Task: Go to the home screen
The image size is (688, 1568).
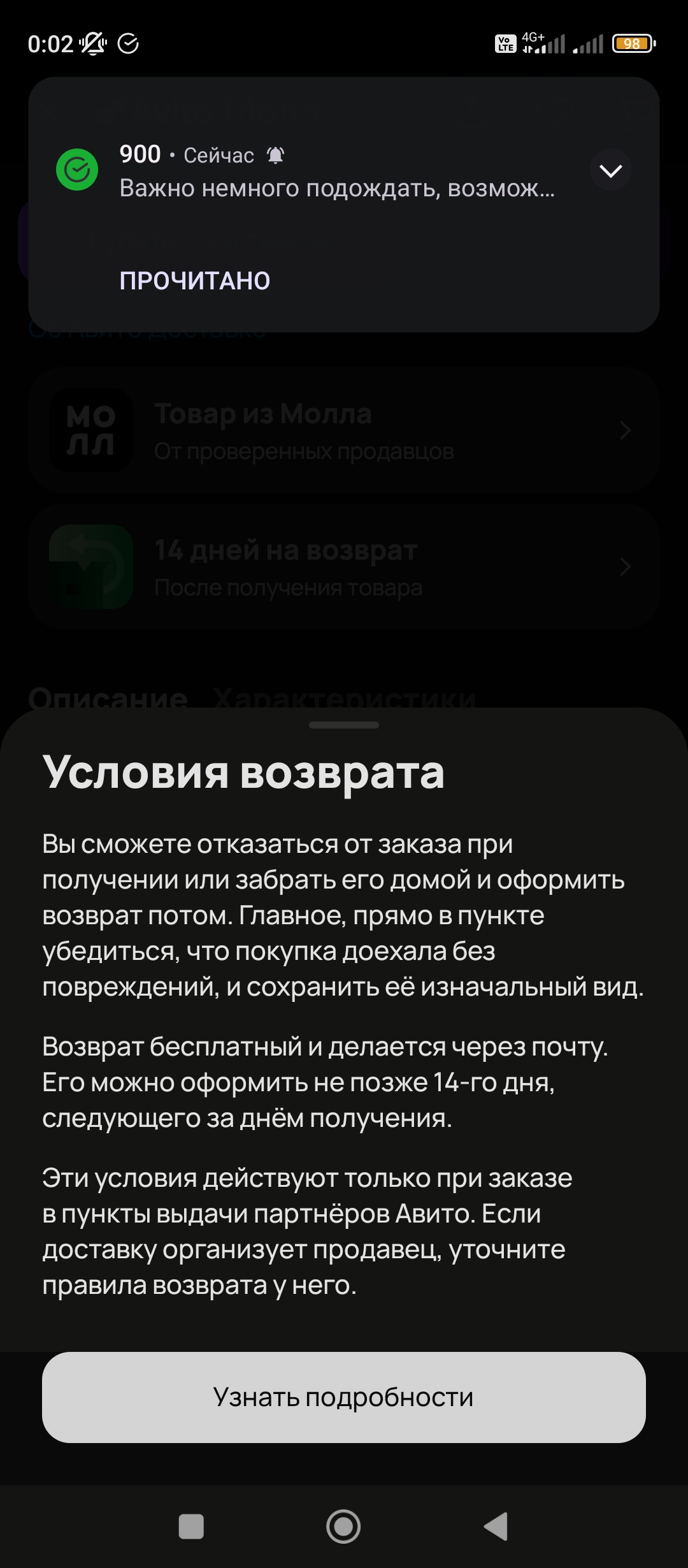Action: pos(343,1527)
